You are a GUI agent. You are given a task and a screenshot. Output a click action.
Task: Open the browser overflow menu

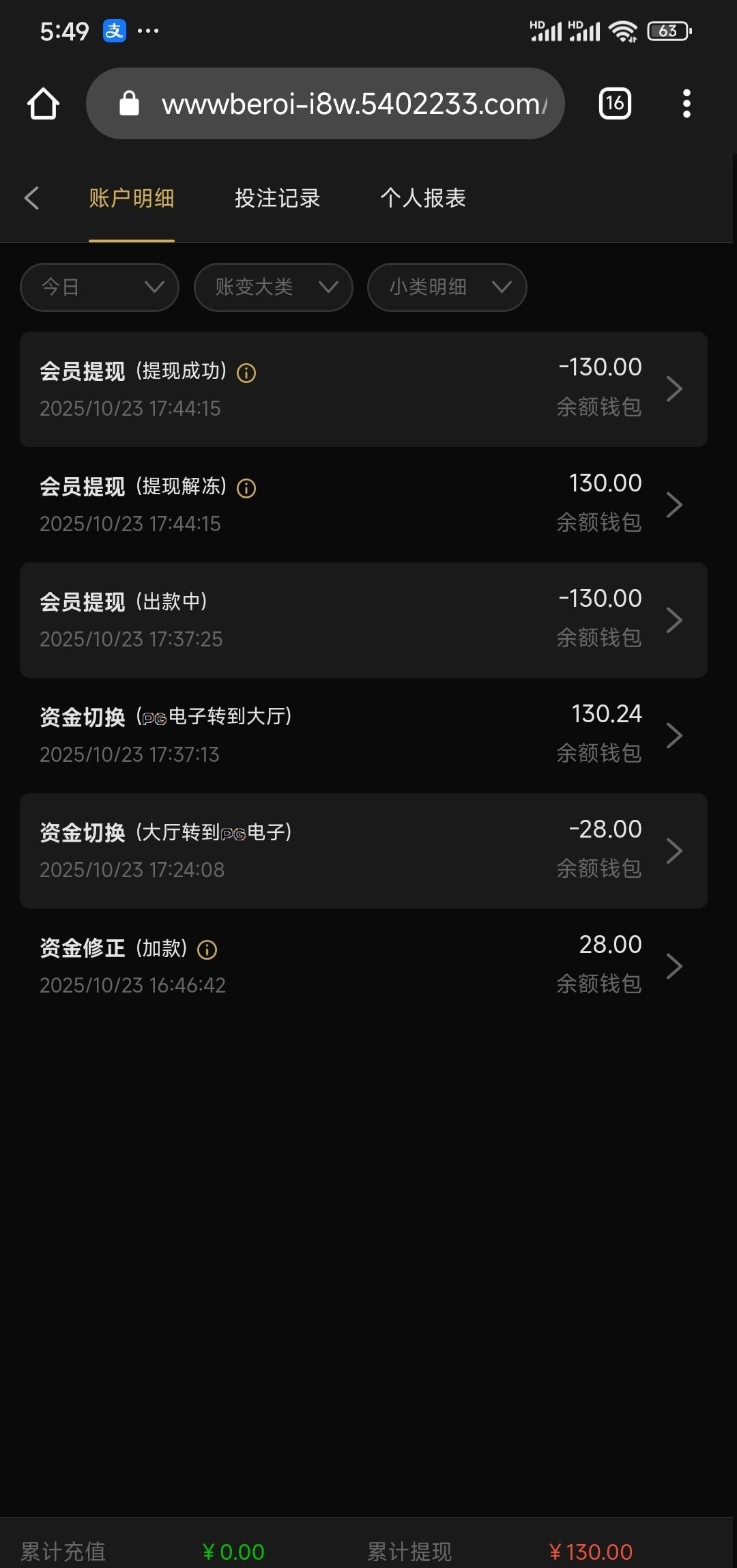pos(687,104)
